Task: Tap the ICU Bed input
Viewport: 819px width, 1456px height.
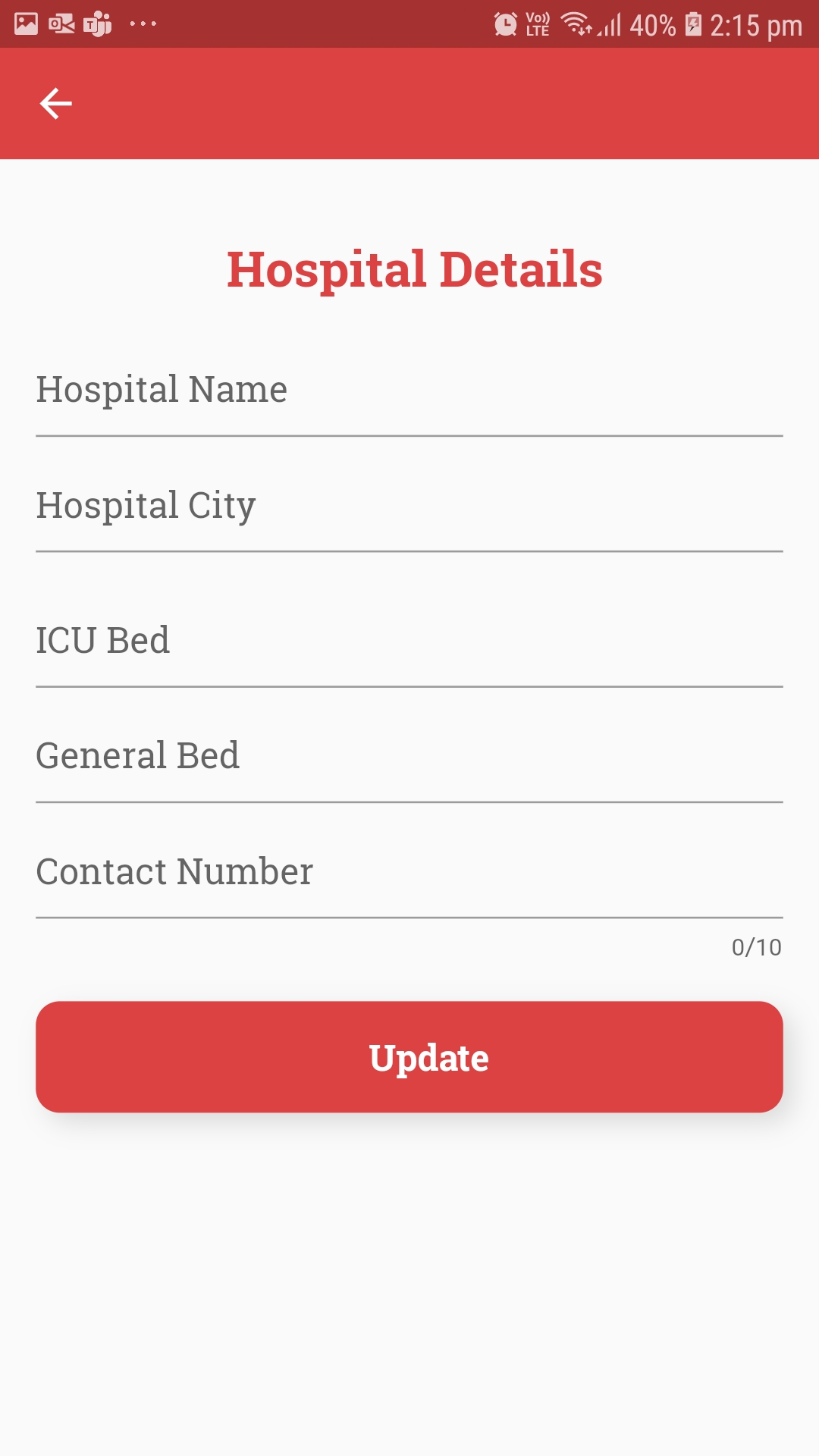Action: (x=409, y=642)
